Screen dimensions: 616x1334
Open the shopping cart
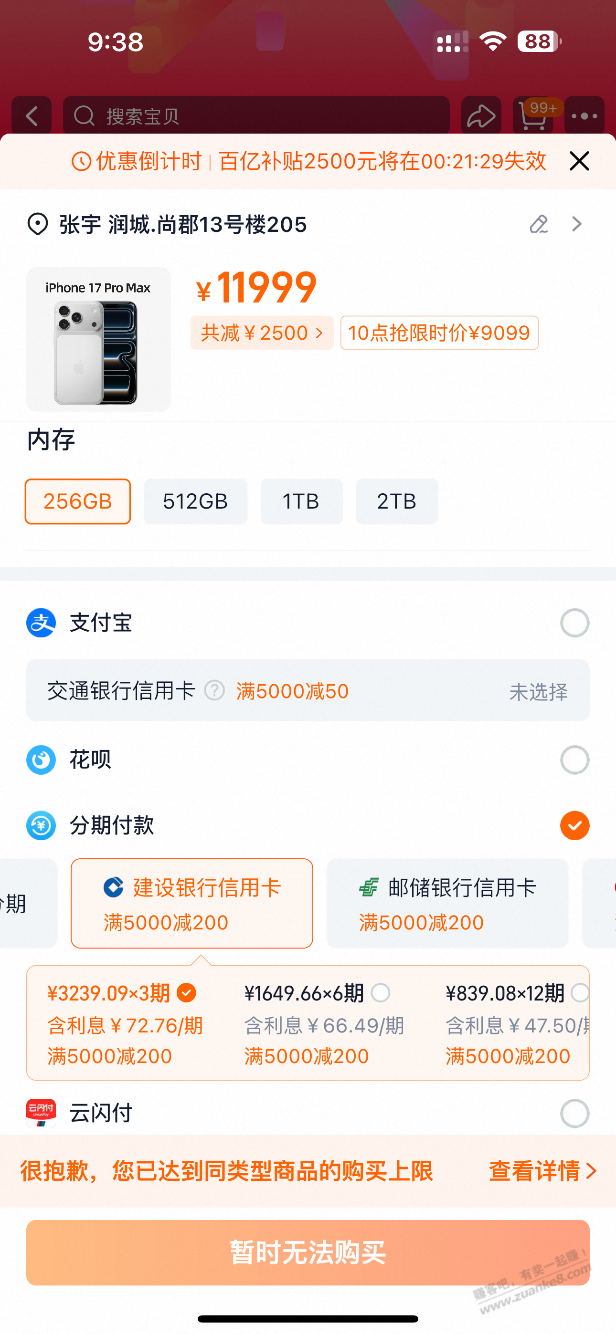[x=532, y=116]
